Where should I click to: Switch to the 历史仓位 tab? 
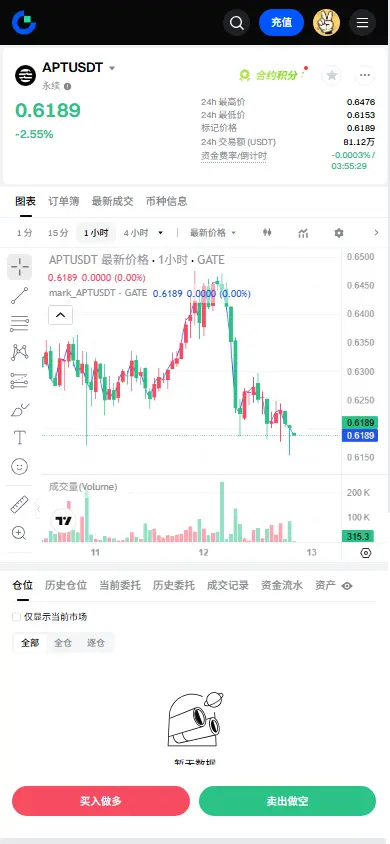click(x=66, y=586)
